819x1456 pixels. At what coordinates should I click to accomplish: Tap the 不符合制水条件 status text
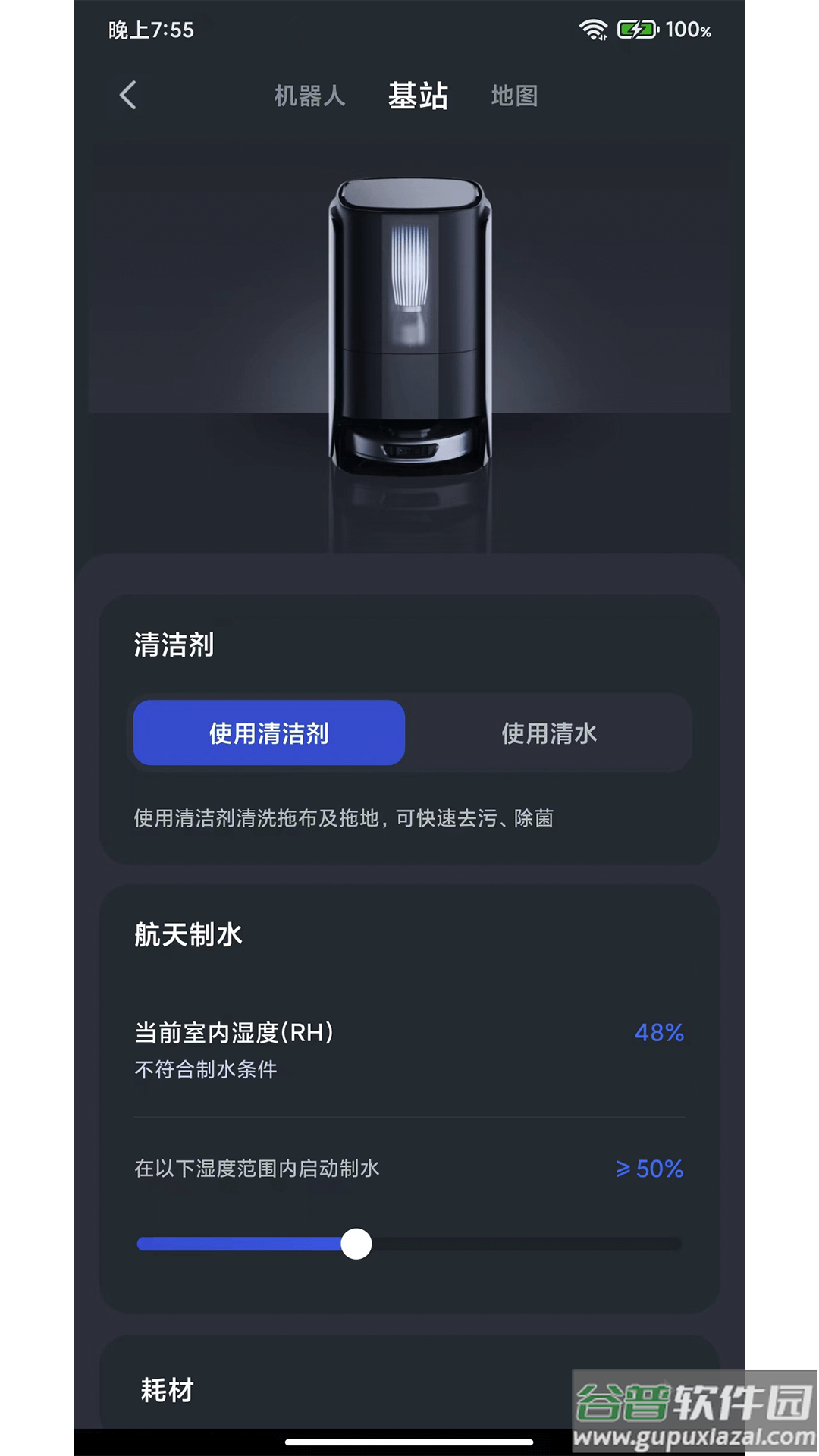click(205, 1070)
